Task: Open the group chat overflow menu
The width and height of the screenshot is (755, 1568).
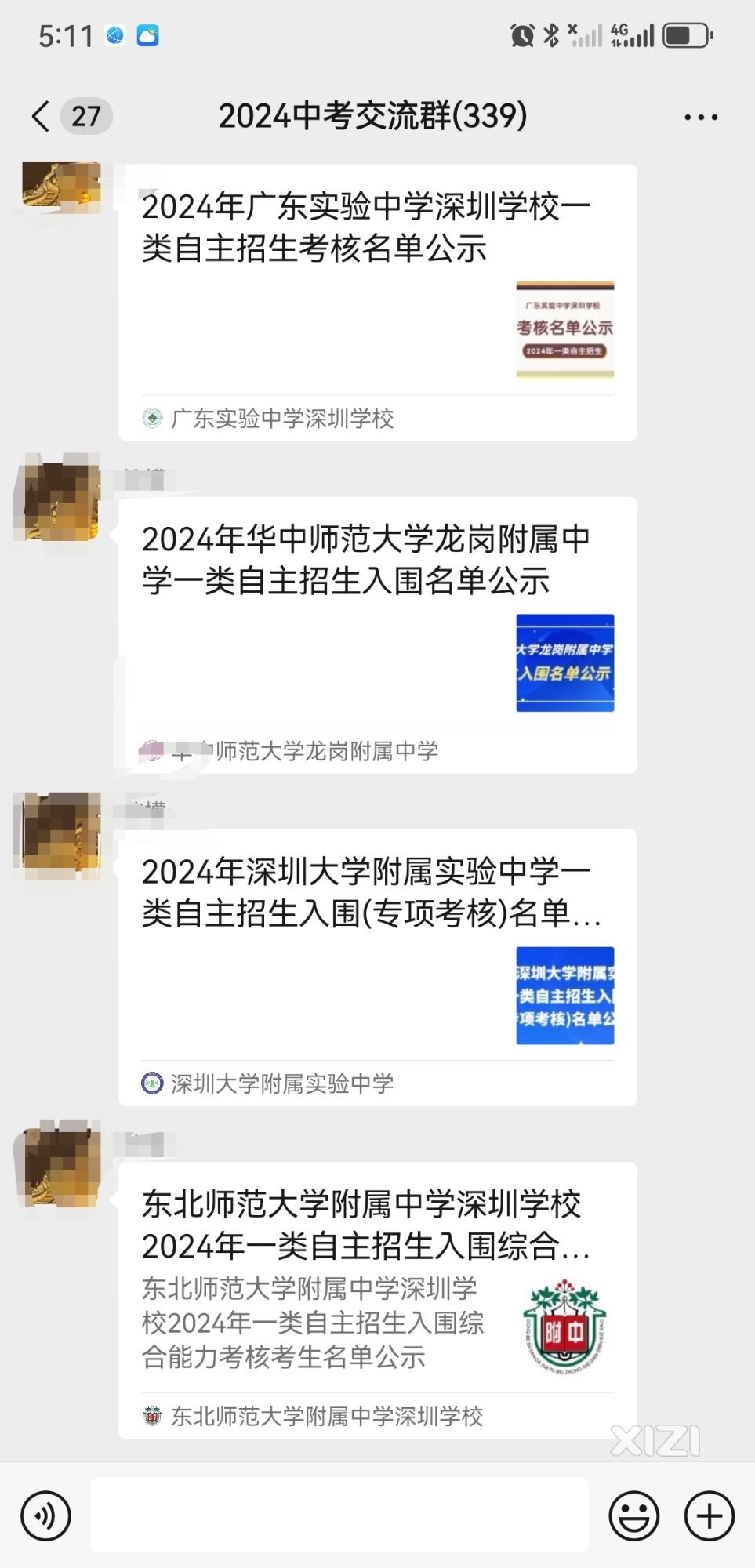Action: pos(700,118)
